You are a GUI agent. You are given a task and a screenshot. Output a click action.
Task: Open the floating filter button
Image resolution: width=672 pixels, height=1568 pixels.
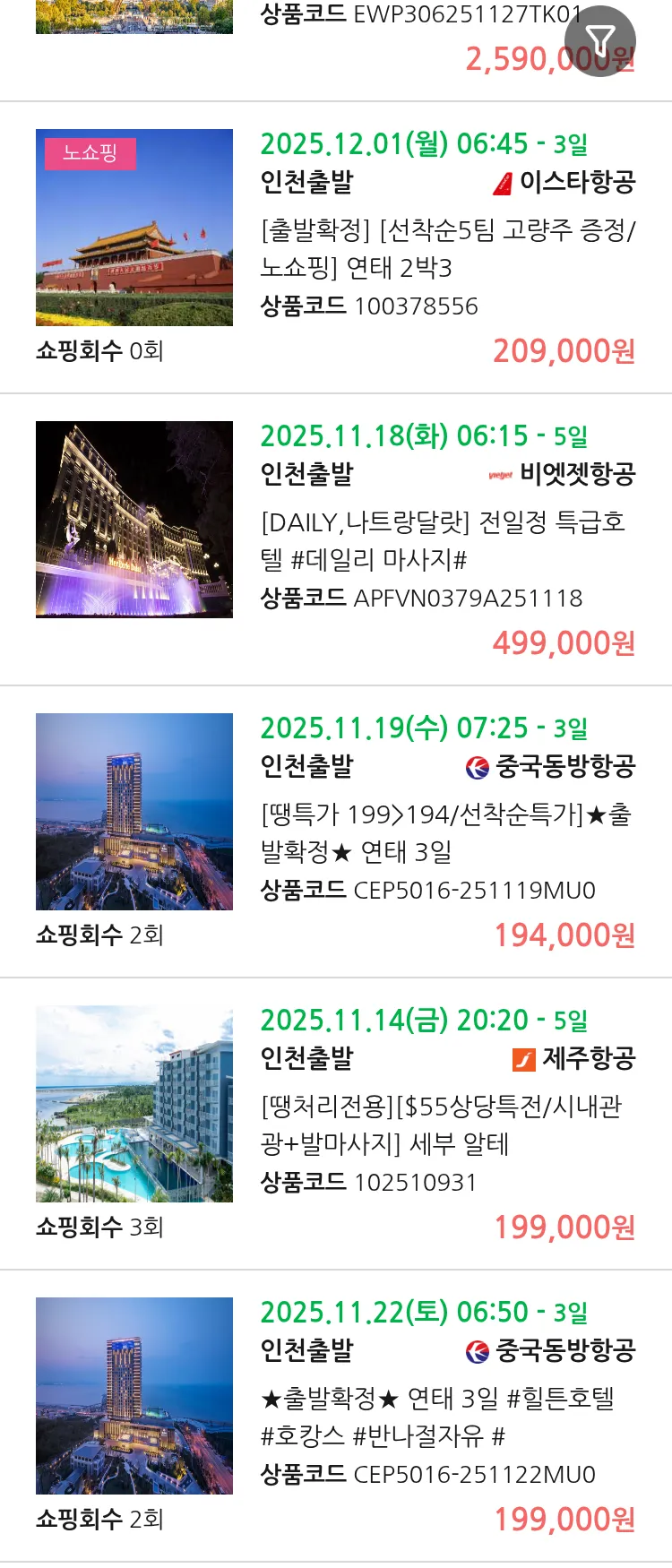point(600,41)
